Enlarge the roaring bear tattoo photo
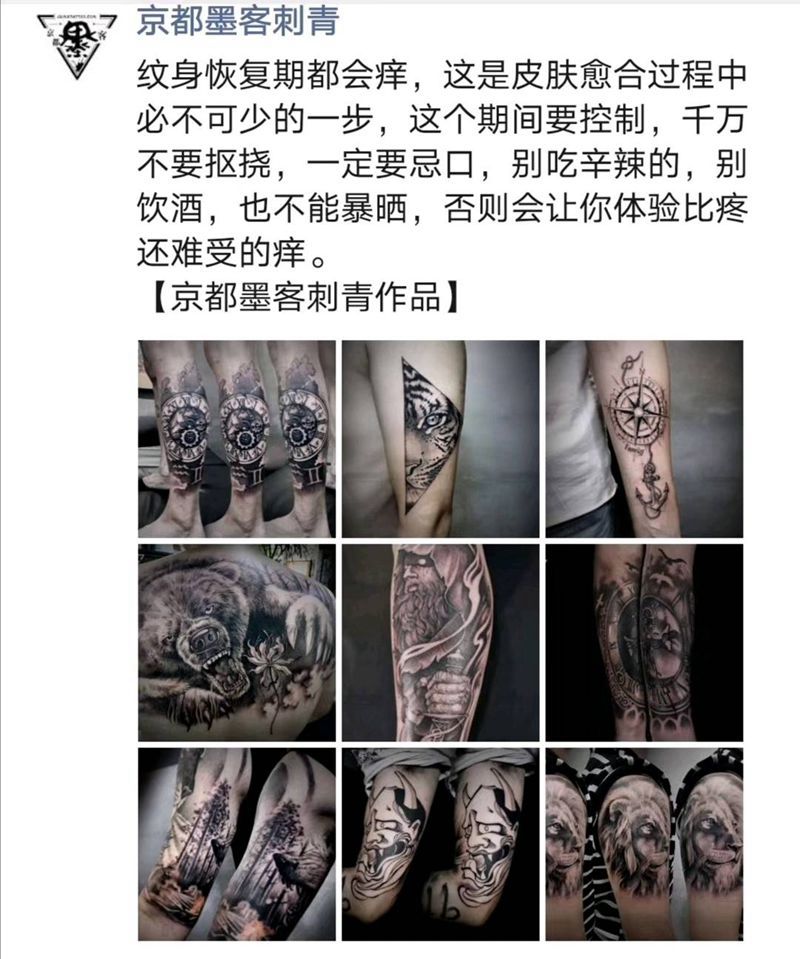The width and height of the screenshot is (800, 959). tap(237, 642)
